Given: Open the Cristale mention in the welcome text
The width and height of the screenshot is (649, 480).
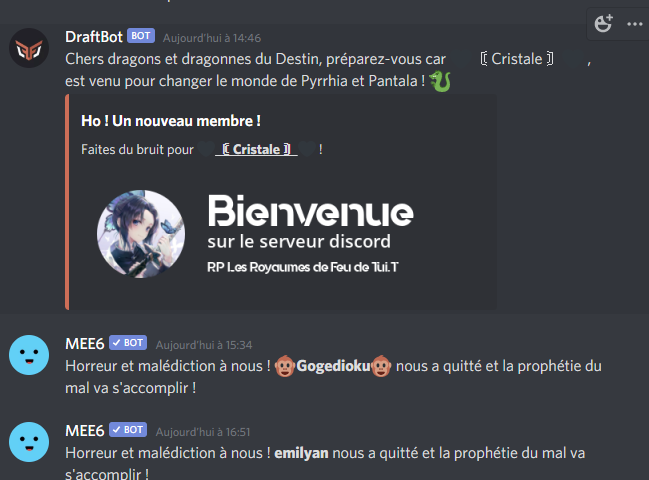Looking at the screenshot, I should coord(517,60).
